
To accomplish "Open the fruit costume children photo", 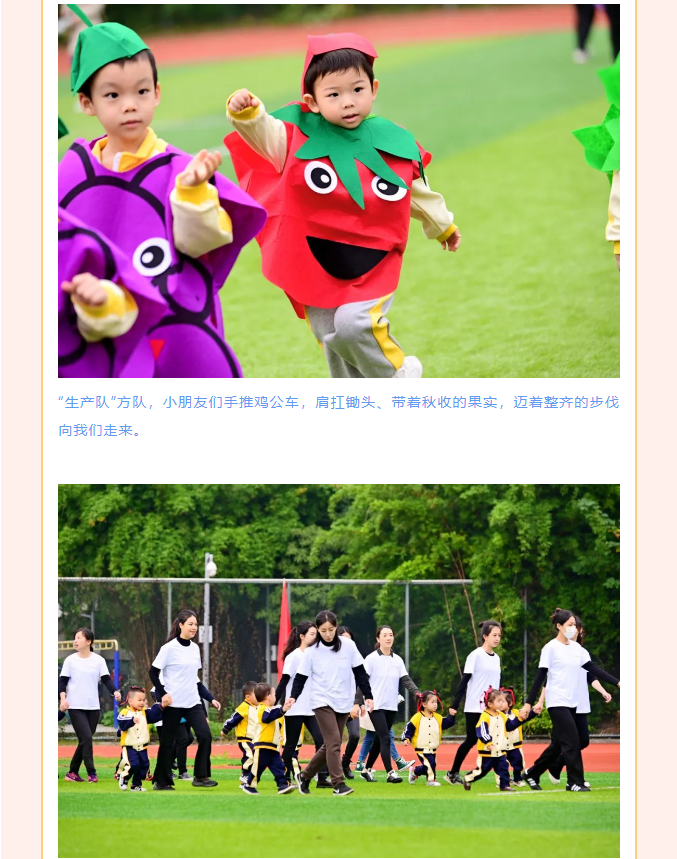I will tap(338, 190).
